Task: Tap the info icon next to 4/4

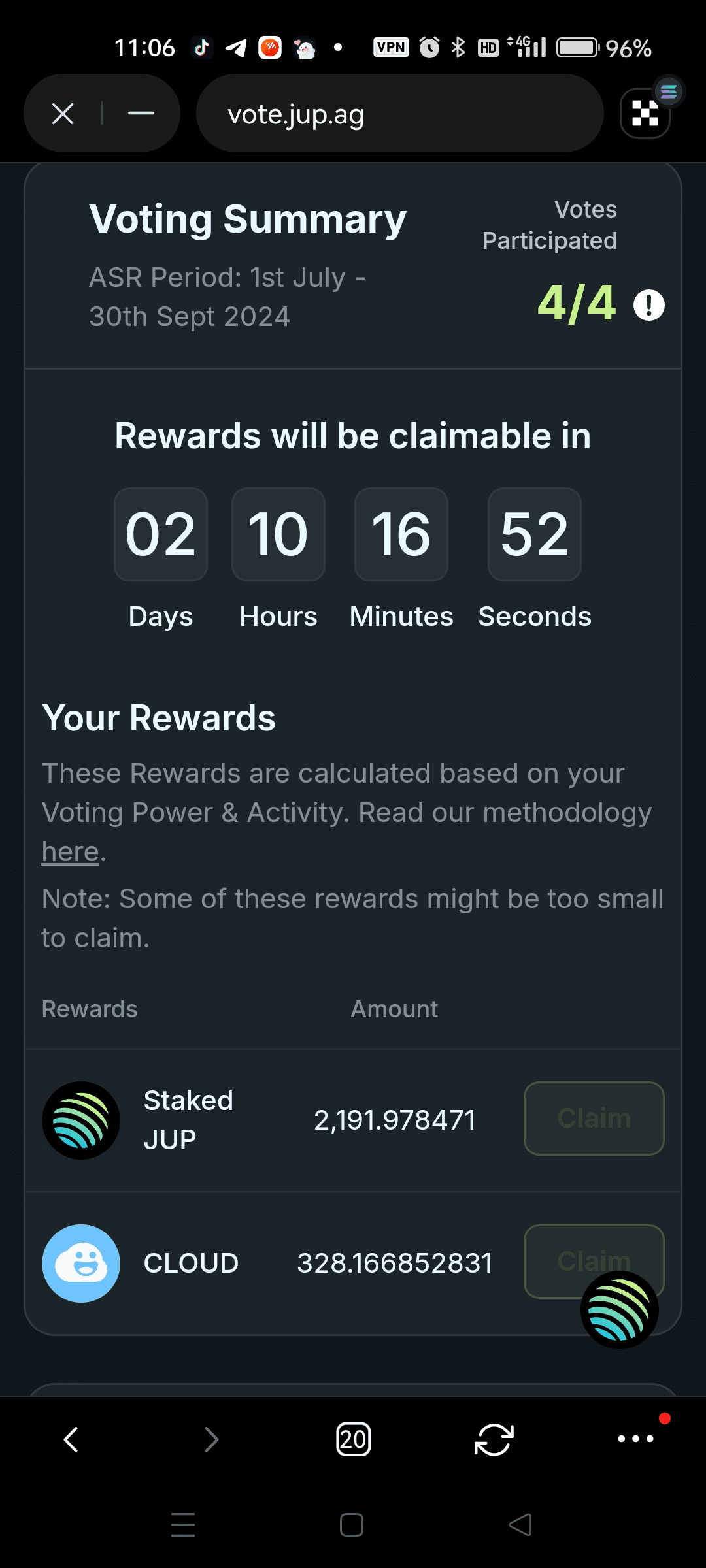Action: pyautogui.click(x=649, y=304)
